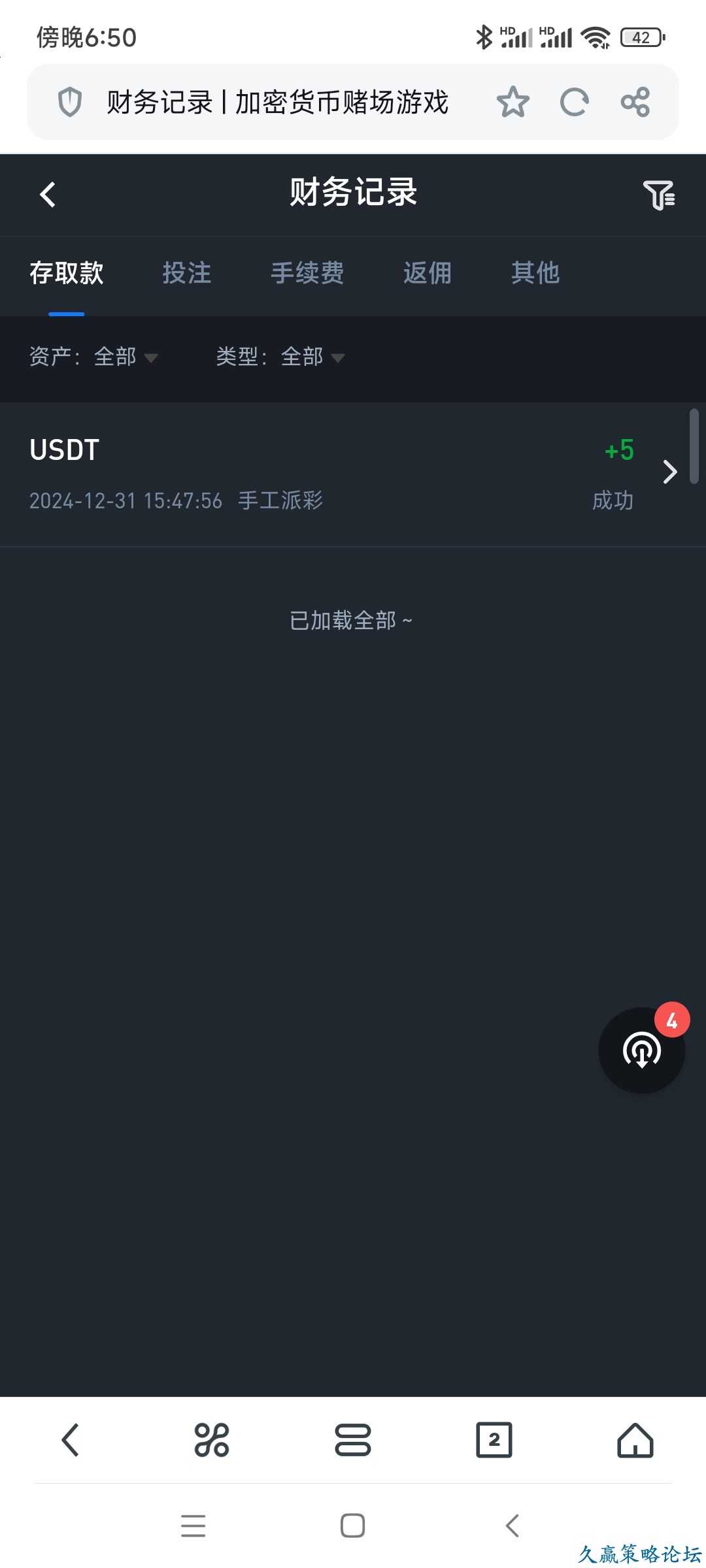Tap the address bar page title

[x=277, y=102]
